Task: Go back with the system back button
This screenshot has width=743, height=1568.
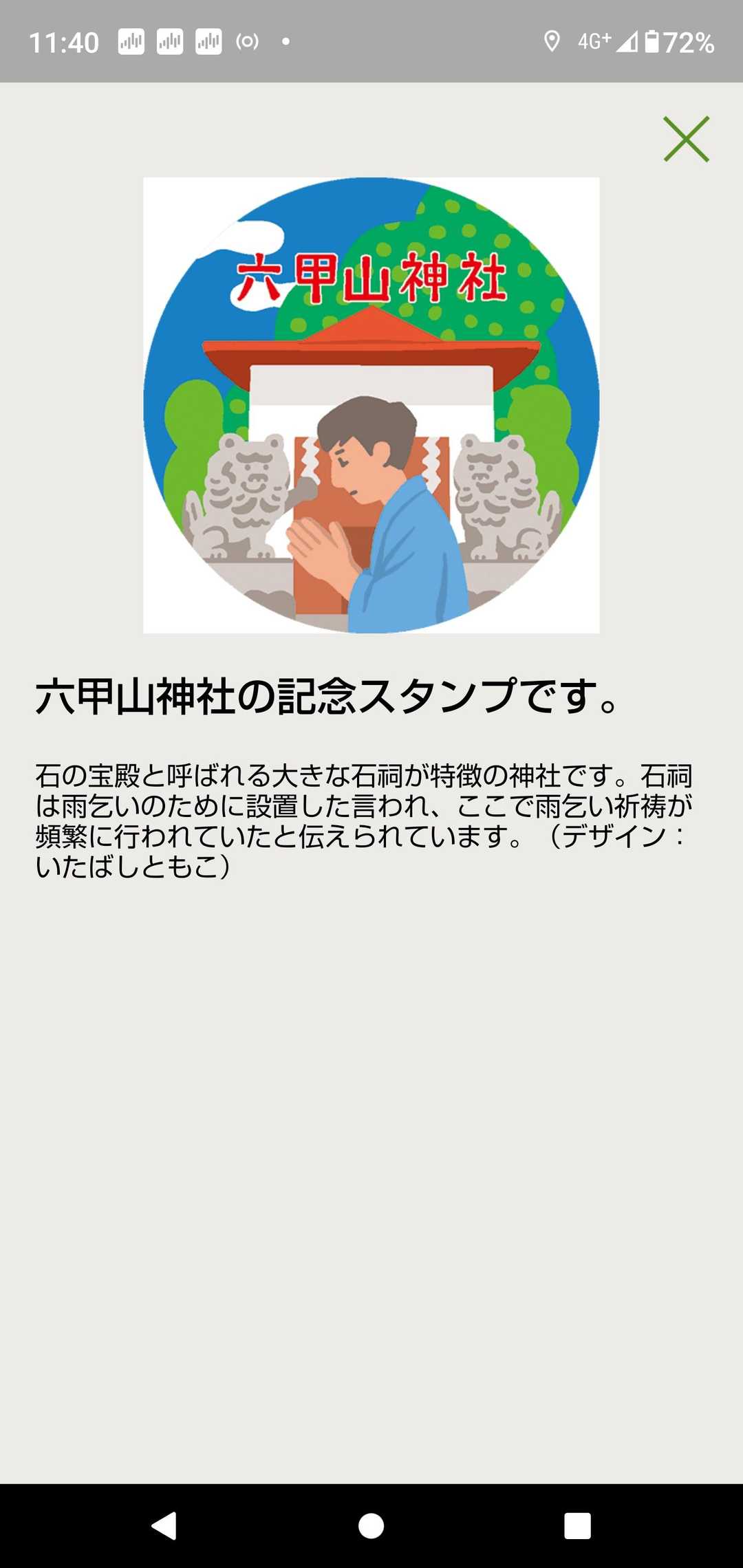Action: coord(164,1525)
